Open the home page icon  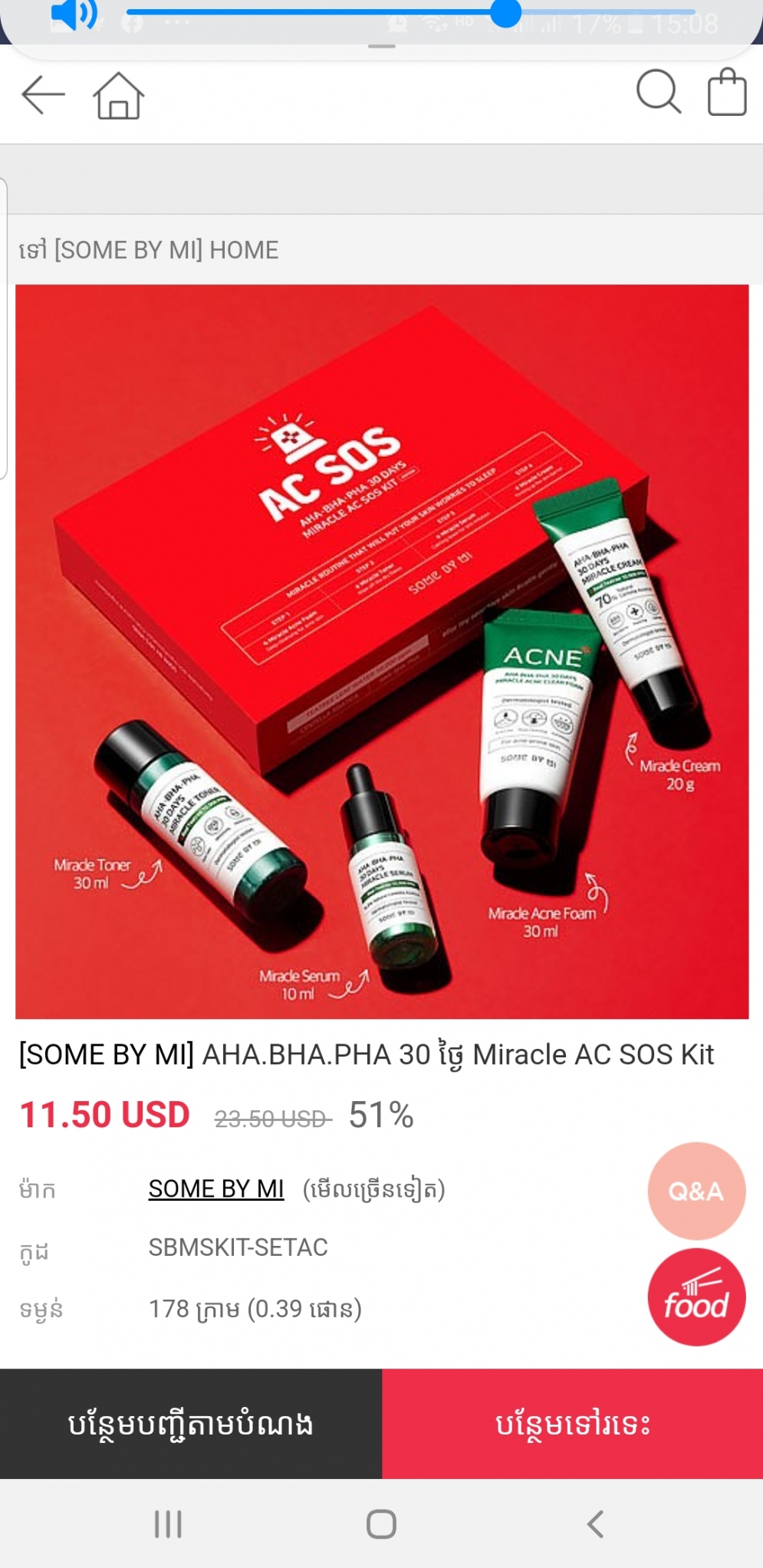tap(119, 95)
